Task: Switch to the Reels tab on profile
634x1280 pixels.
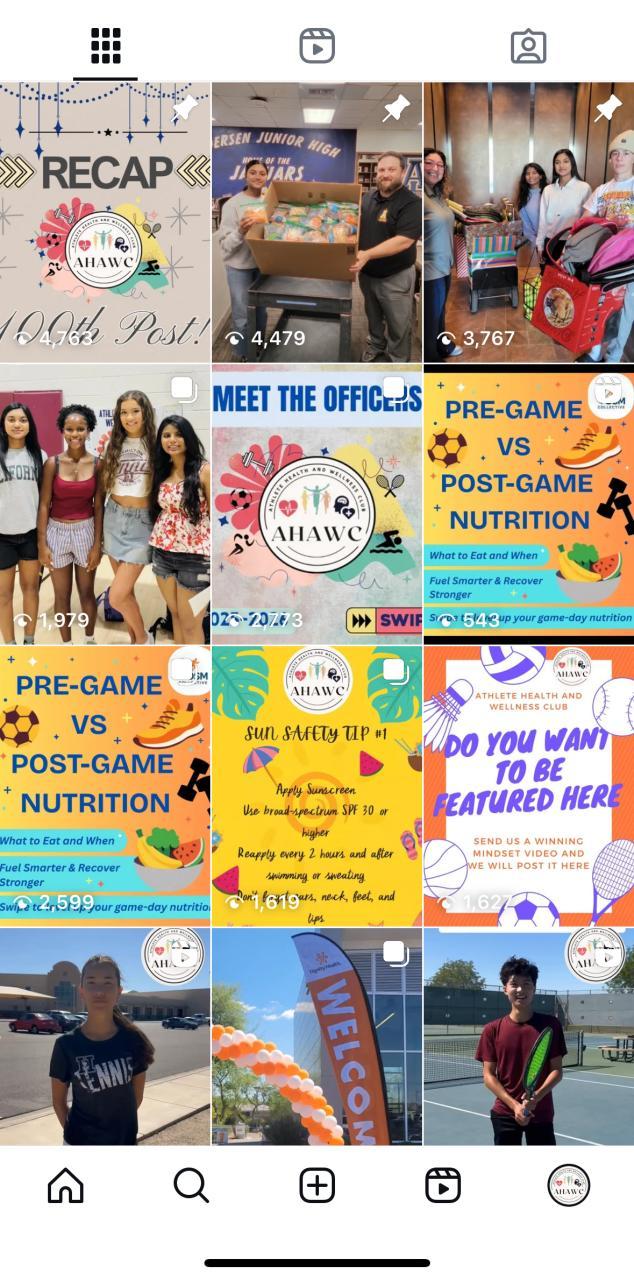Action: click(x=317, y=46)
